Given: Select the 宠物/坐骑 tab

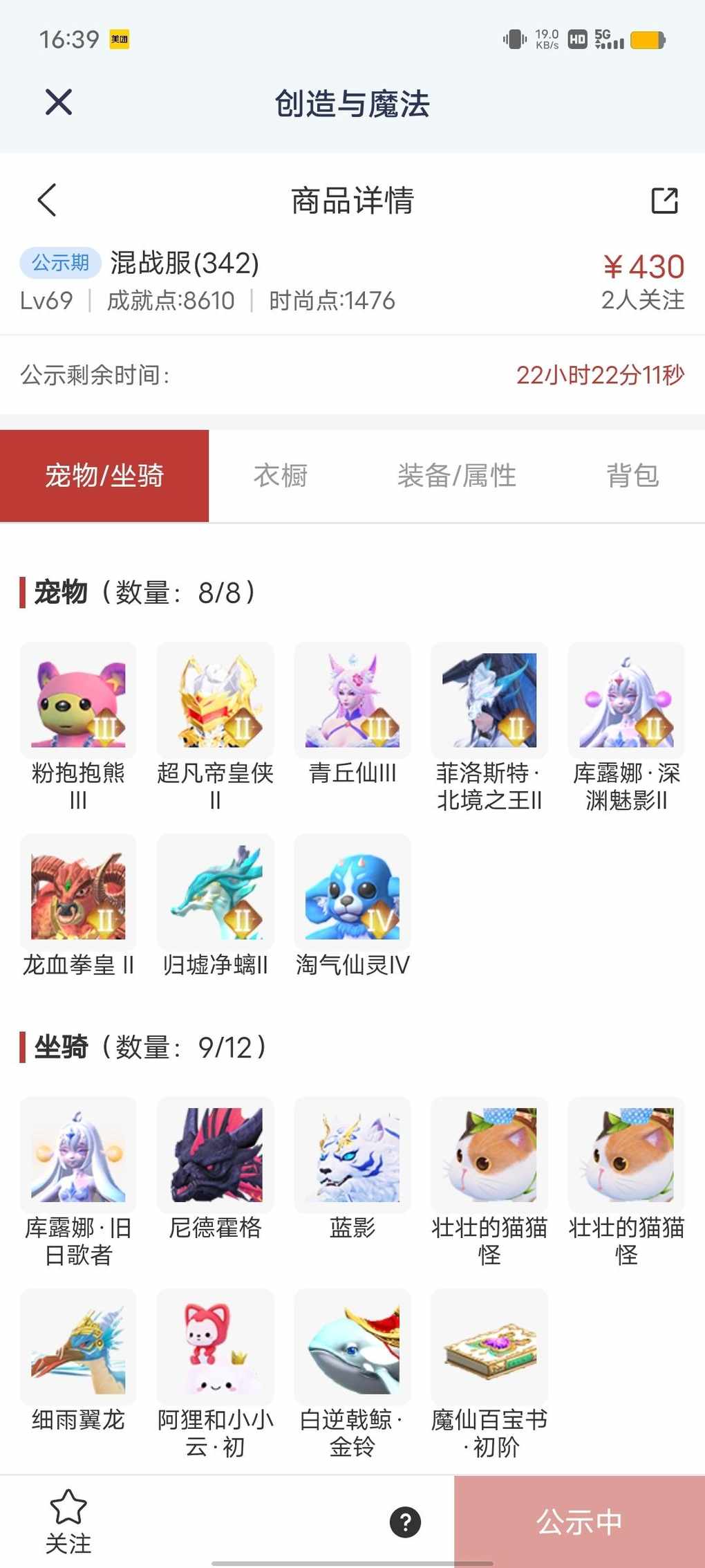Looking at the screenshot, I should (x=104, y=476).
